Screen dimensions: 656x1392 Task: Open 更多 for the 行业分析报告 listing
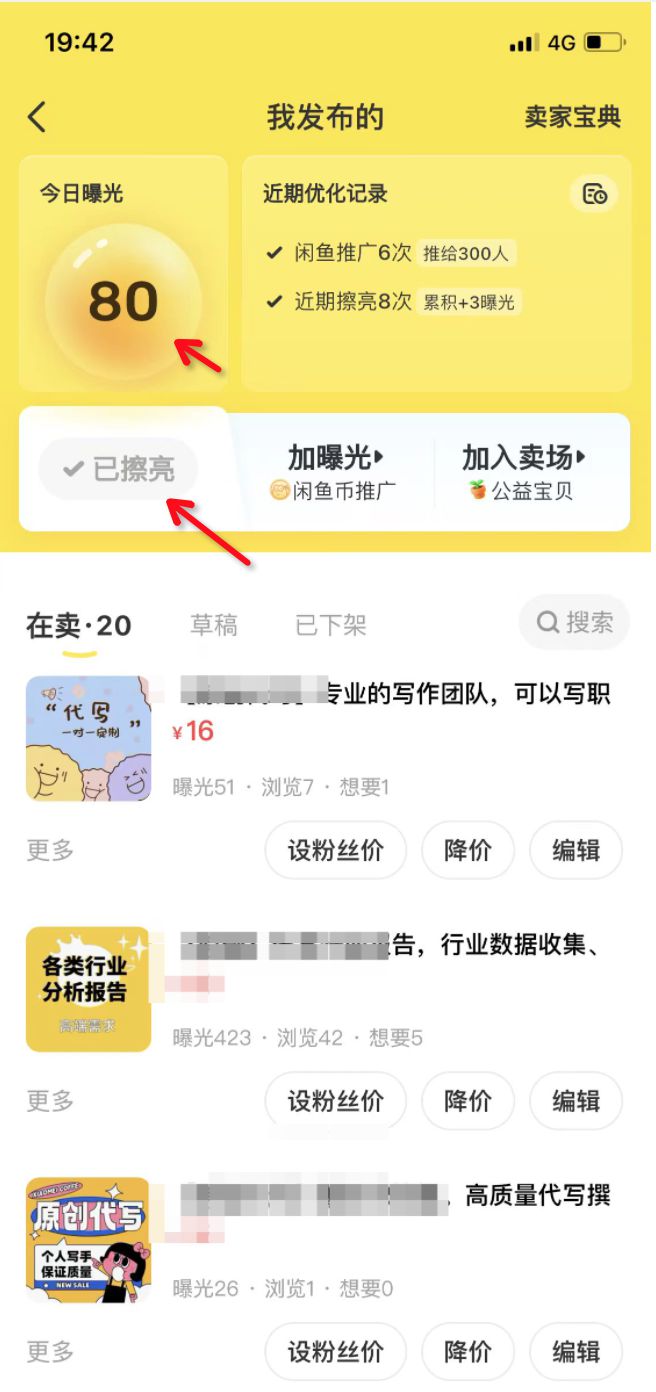(x=50, y=1101)
